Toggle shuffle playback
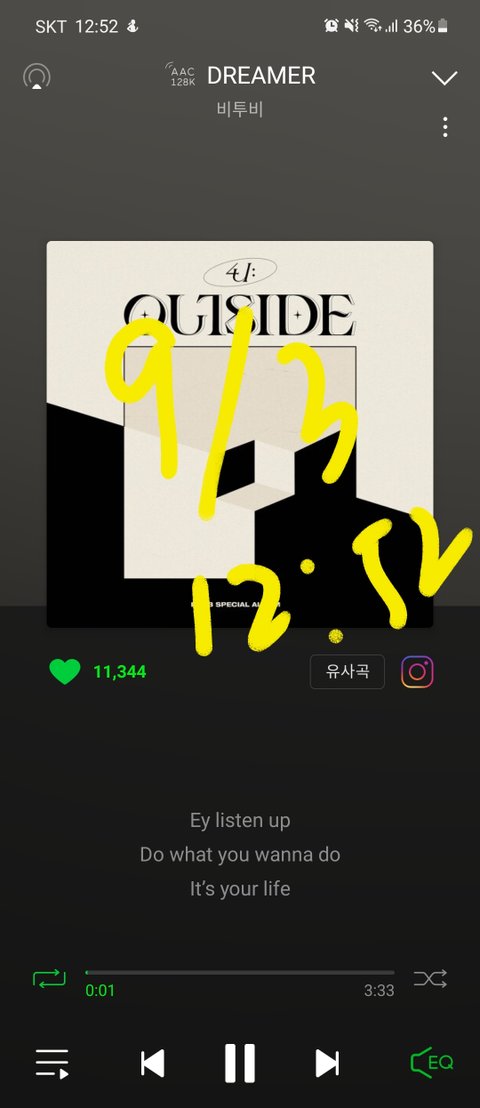This screenshot has height=1108, width=480. pyautogui.click(x=431, y=979)
